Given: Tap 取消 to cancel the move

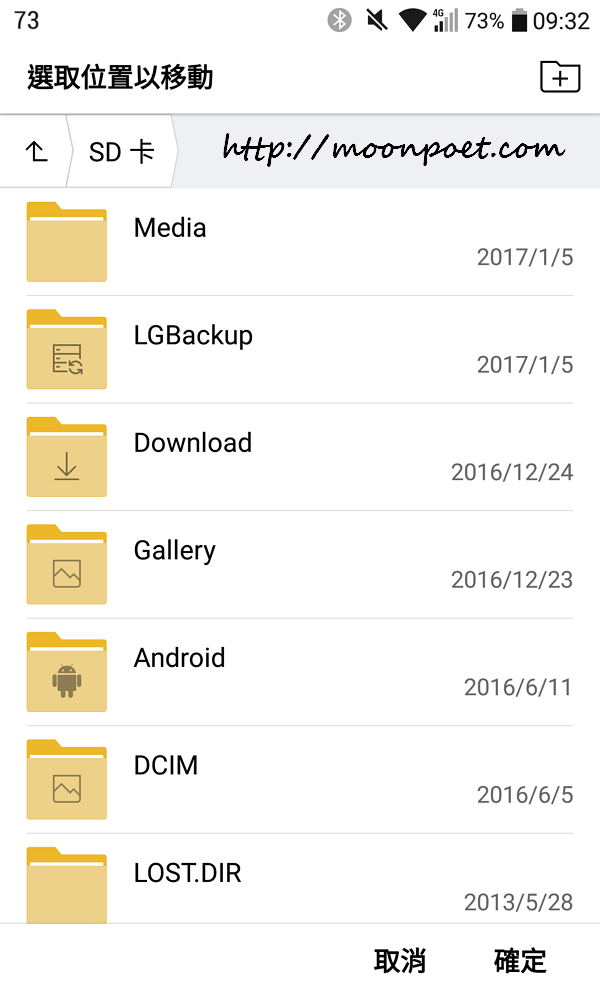Looking at the screenshot, I should tap(400, 961).
